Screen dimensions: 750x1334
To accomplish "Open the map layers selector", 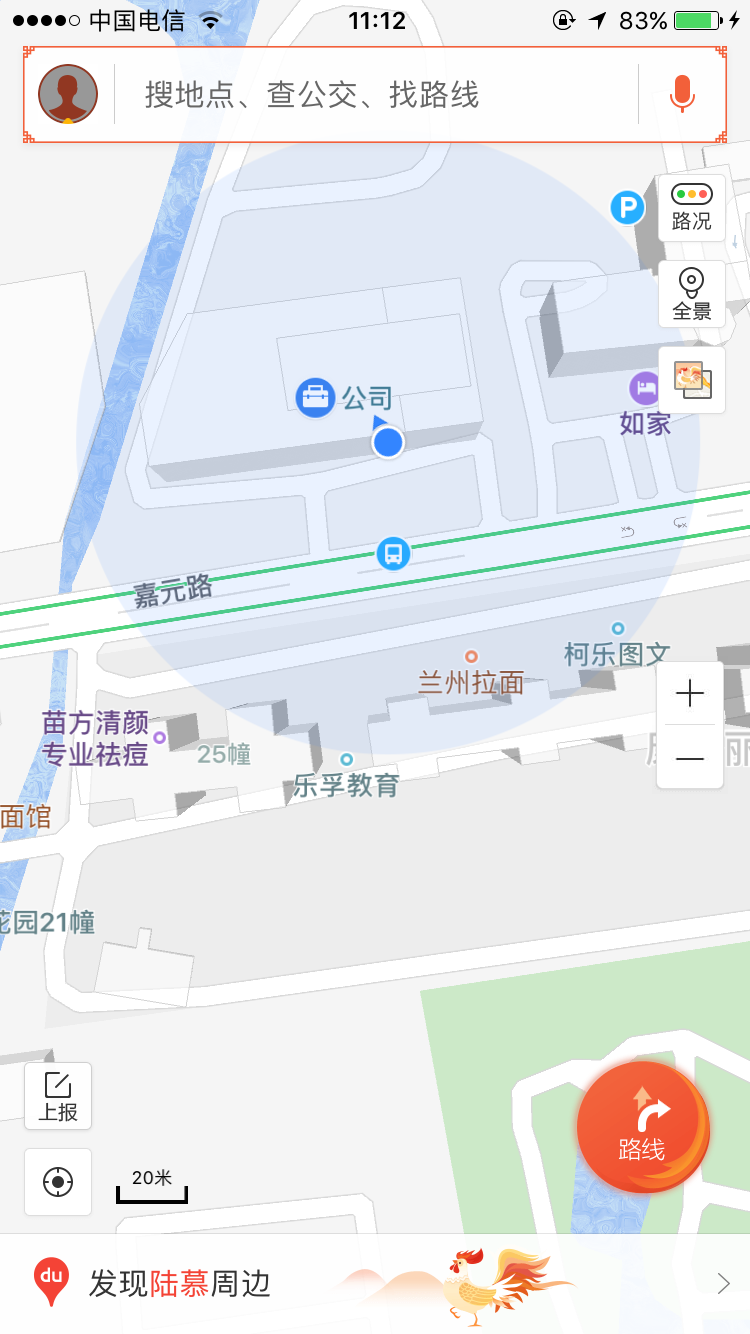I will 691,381.
